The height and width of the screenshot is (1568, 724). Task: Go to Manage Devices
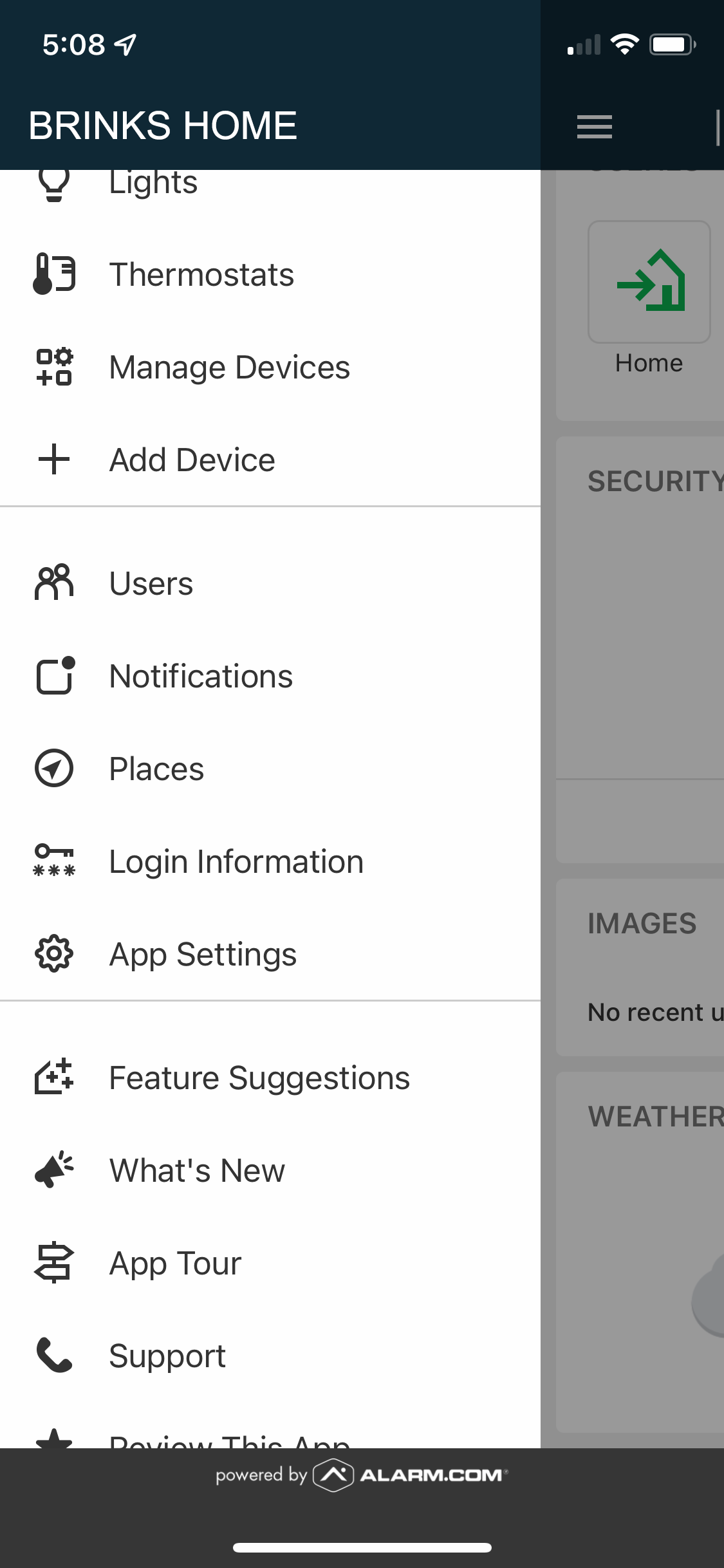point(229,368)
